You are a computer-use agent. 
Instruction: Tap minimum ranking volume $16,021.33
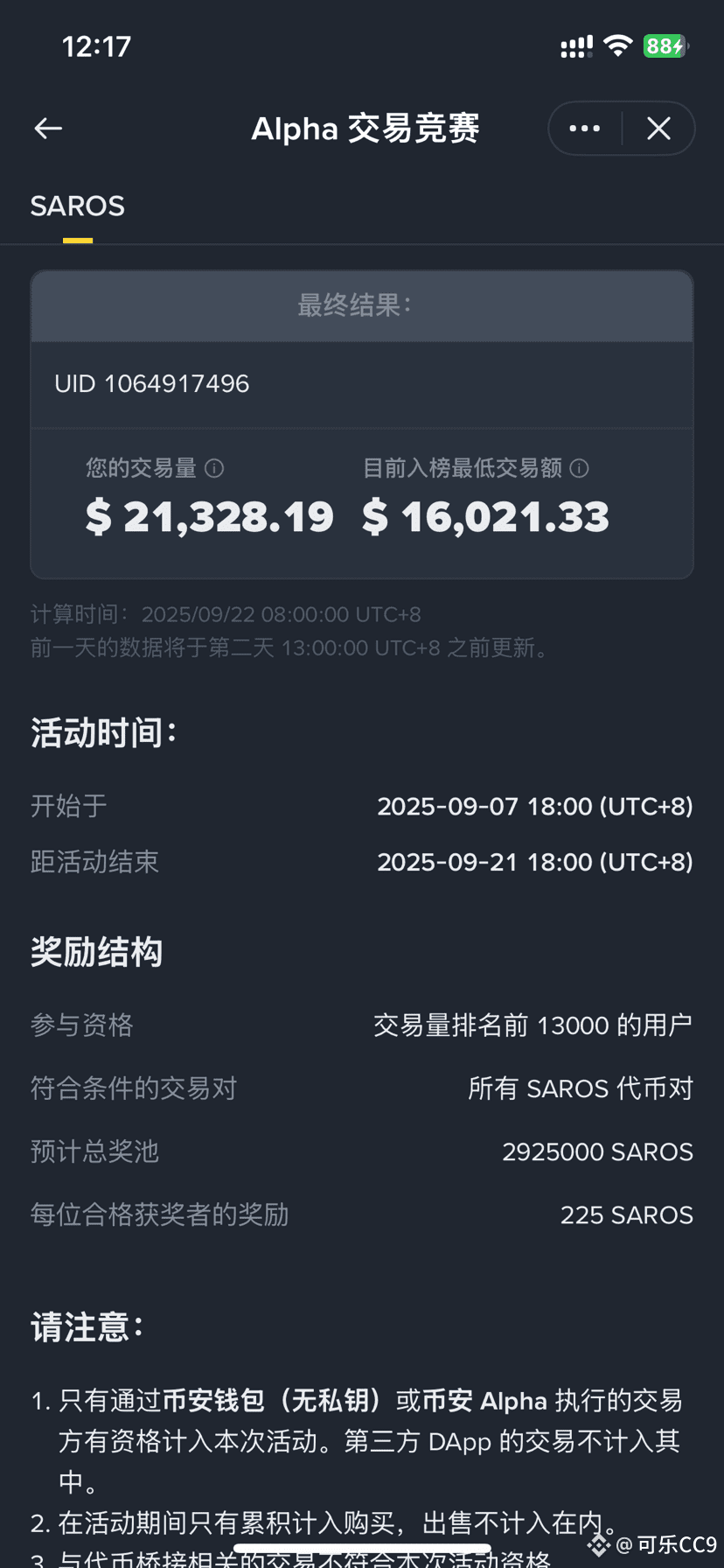[x=484, y=516]
